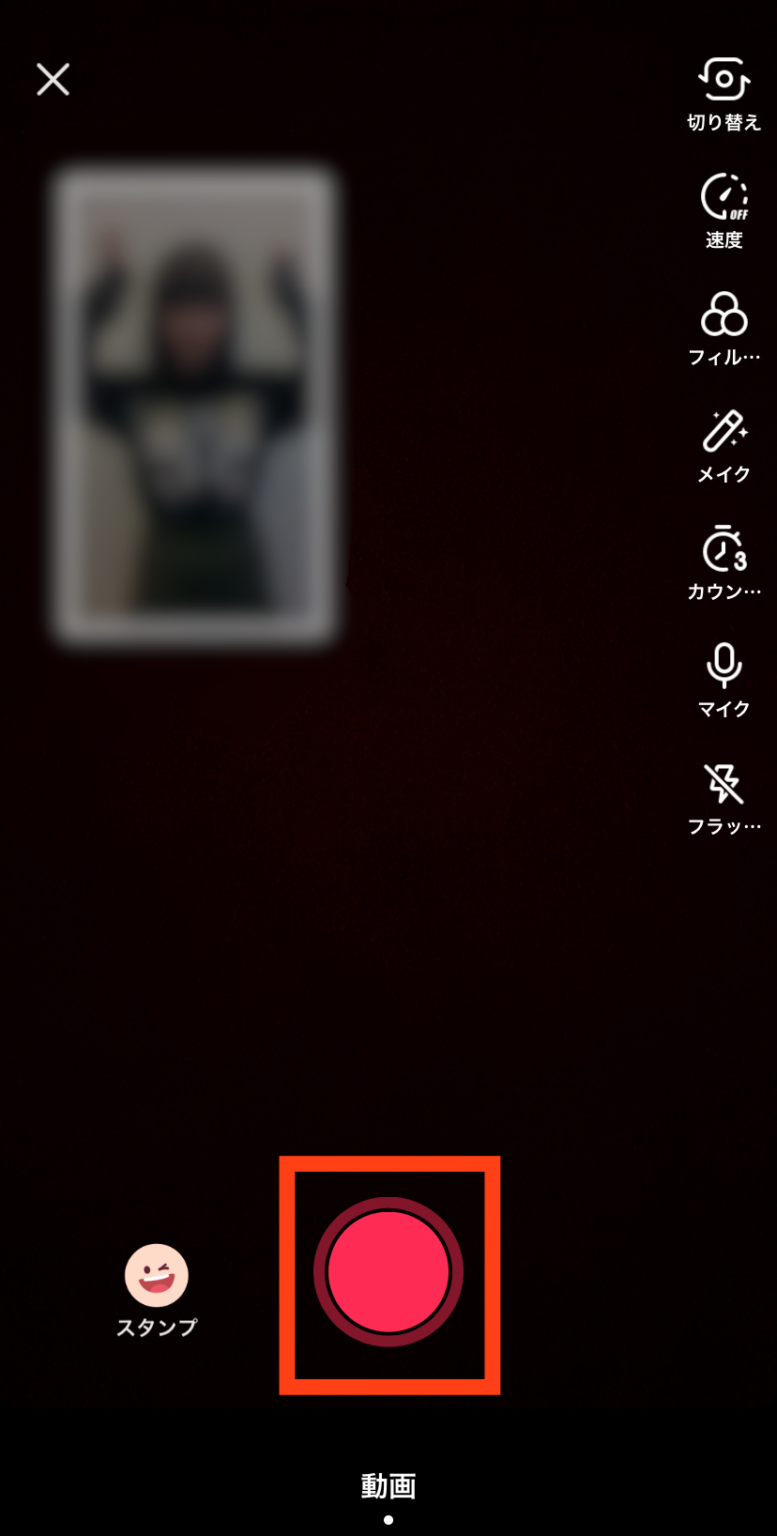Start recording with the red button
This screenshot has height=1536, width=777.
(388, 1272)
